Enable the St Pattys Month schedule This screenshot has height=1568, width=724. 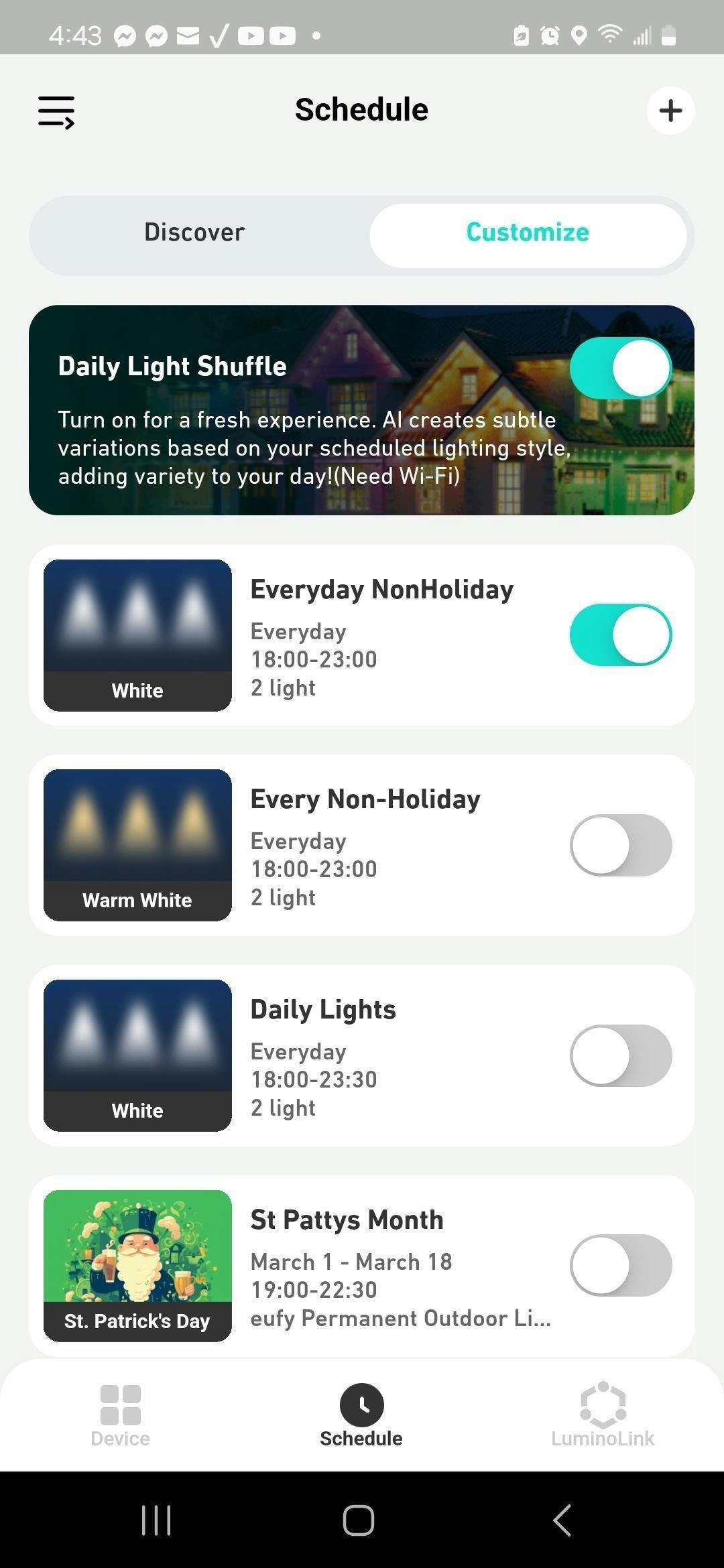pos(620,1265)
